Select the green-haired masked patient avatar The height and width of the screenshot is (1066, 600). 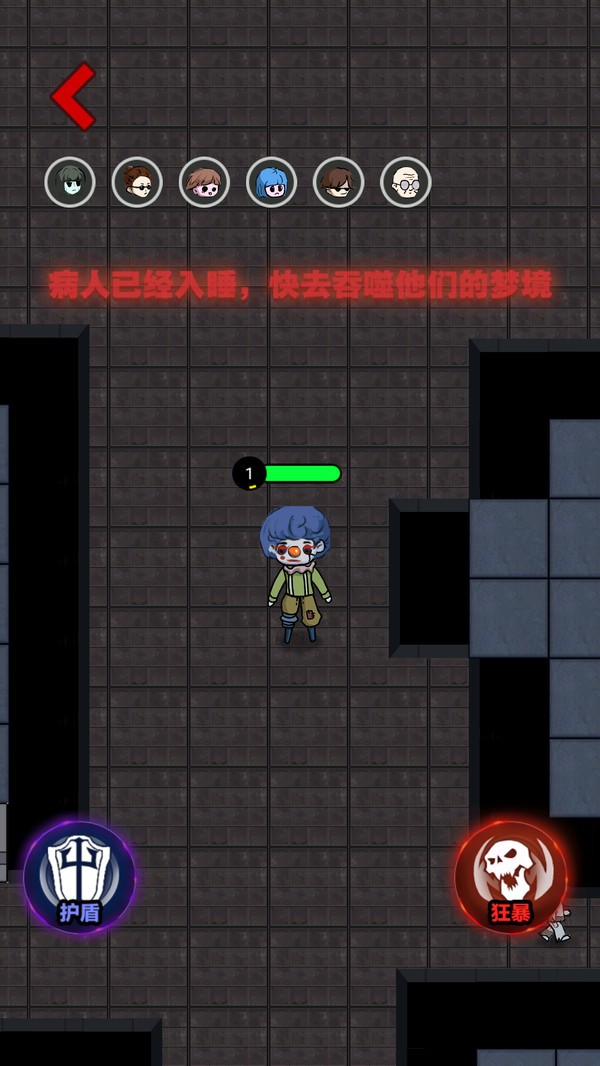(70, 182)
